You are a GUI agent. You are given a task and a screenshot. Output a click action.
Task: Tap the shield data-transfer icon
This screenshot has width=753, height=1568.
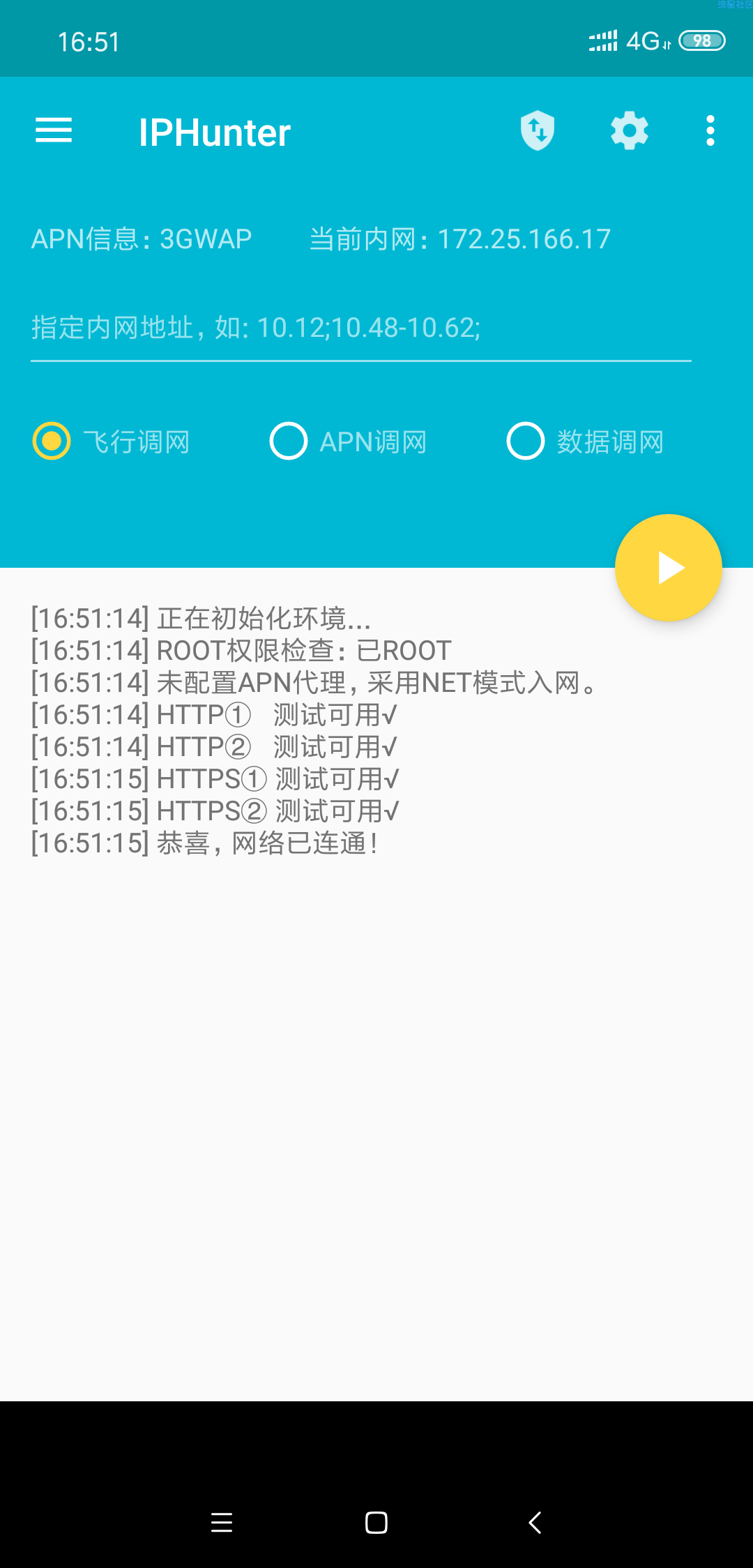pos(538,131)
